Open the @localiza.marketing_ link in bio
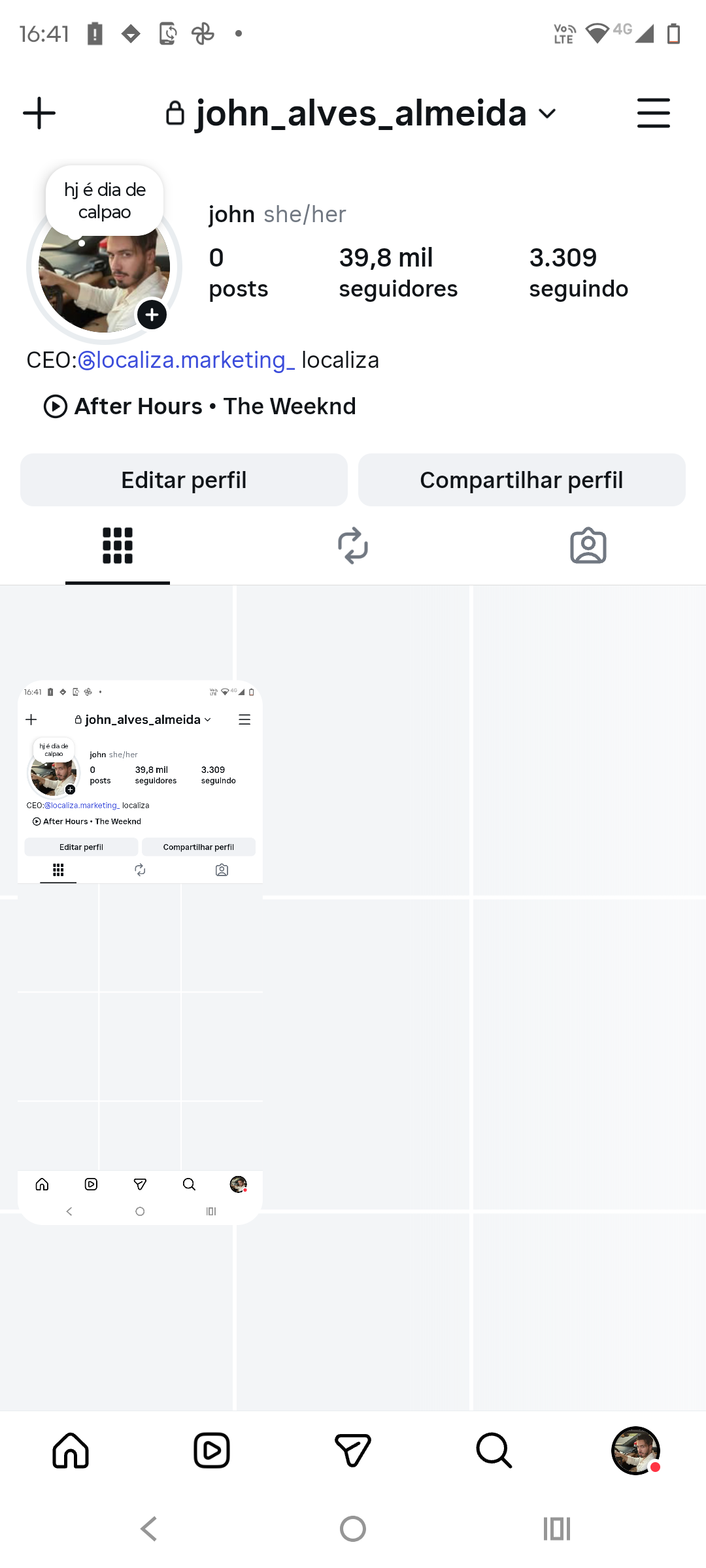 (x=186, y=360)
